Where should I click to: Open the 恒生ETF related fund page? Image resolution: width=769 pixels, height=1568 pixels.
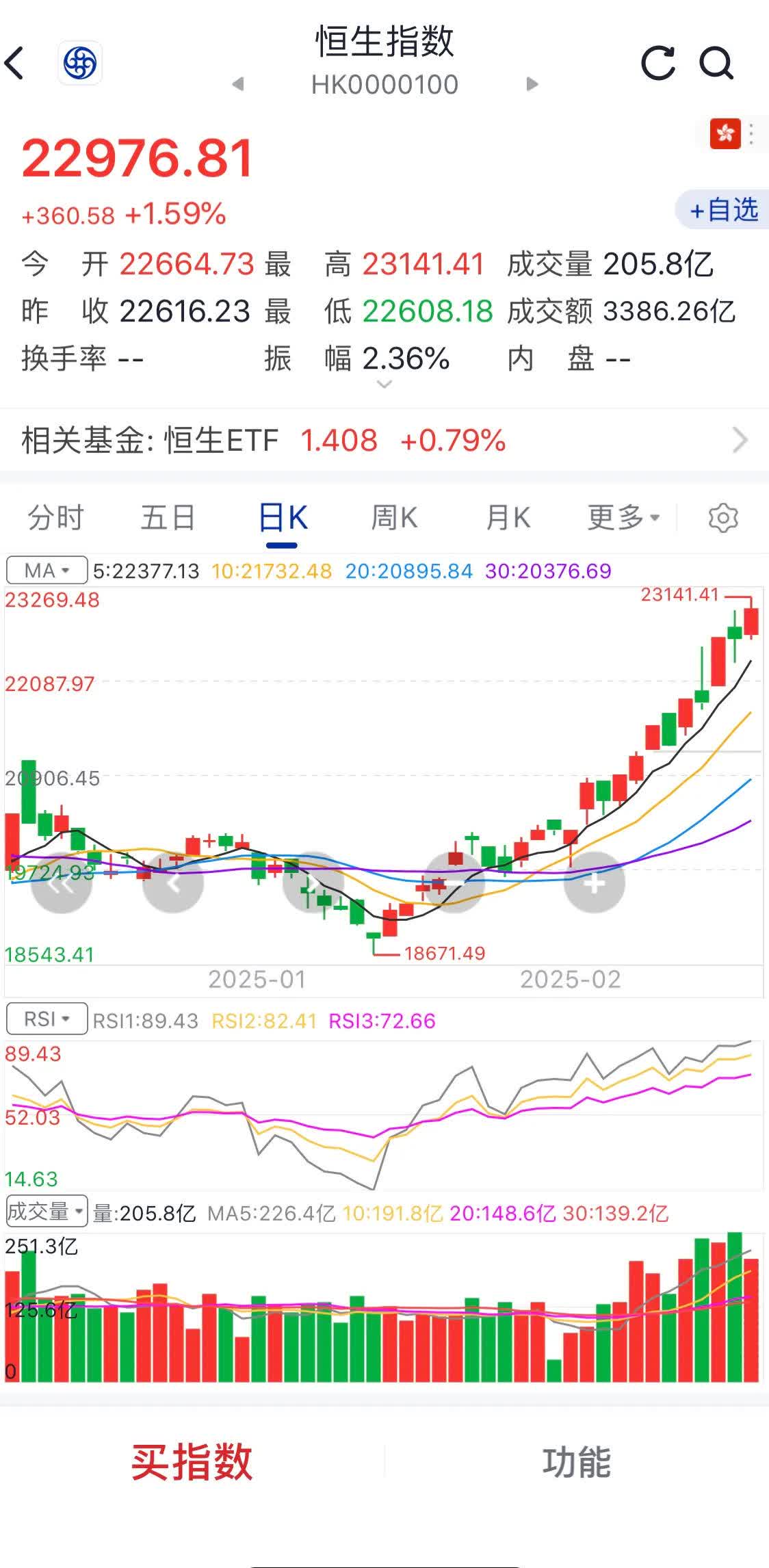pos(383,441)
